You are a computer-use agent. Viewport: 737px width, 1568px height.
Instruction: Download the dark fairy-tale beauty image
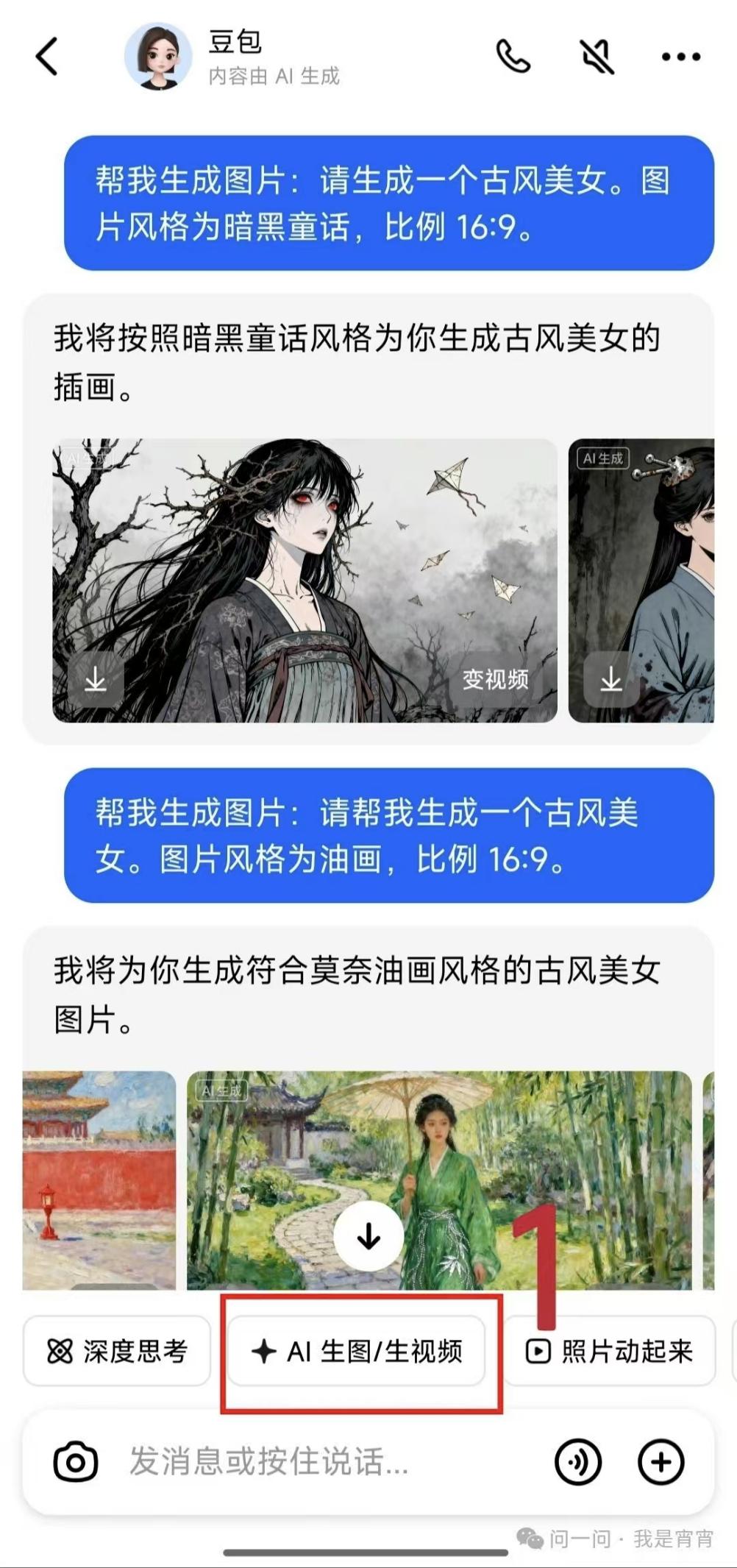96,680
